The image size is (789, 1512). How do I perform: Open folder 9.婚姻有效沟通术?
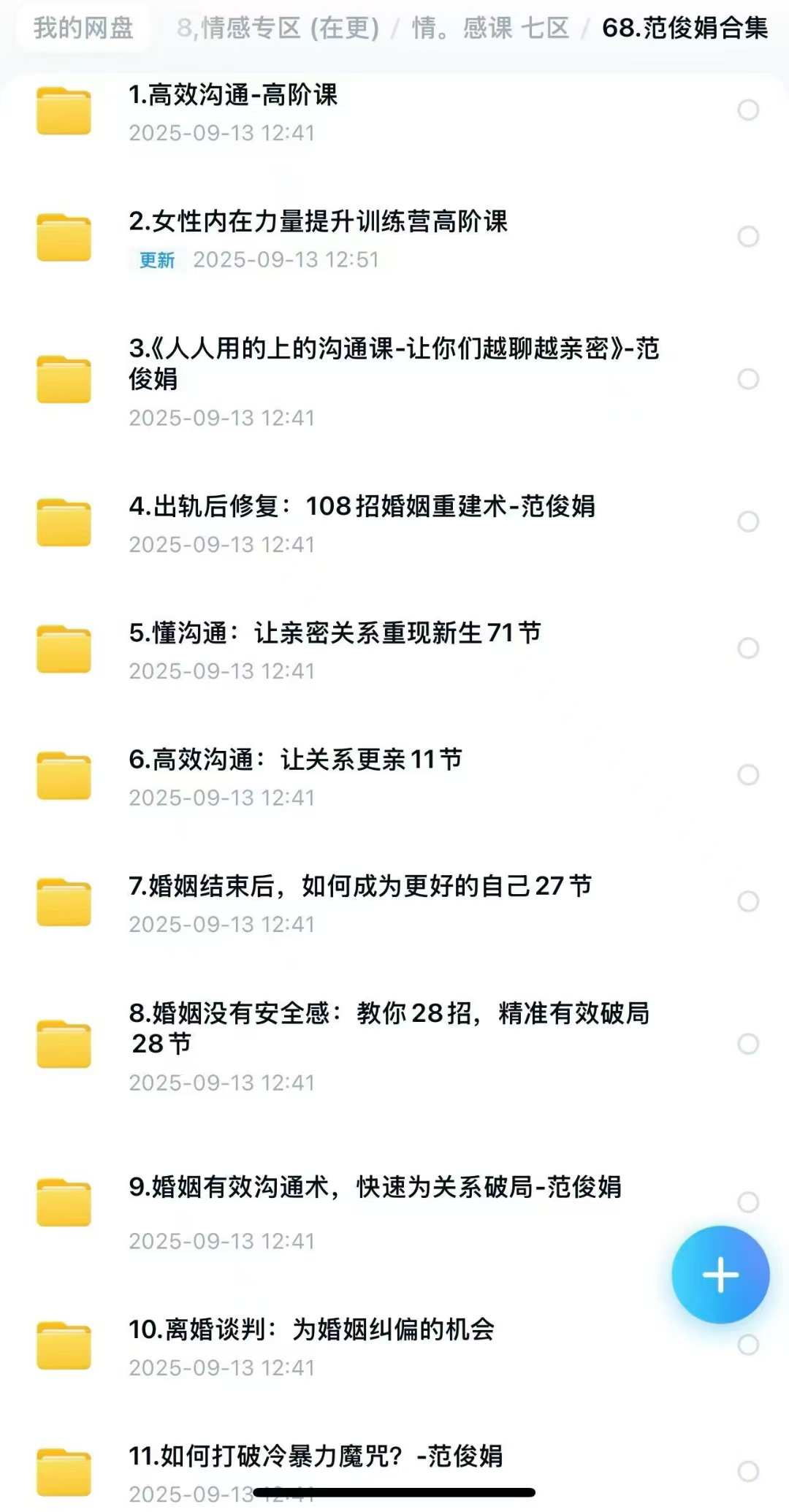375,1187
